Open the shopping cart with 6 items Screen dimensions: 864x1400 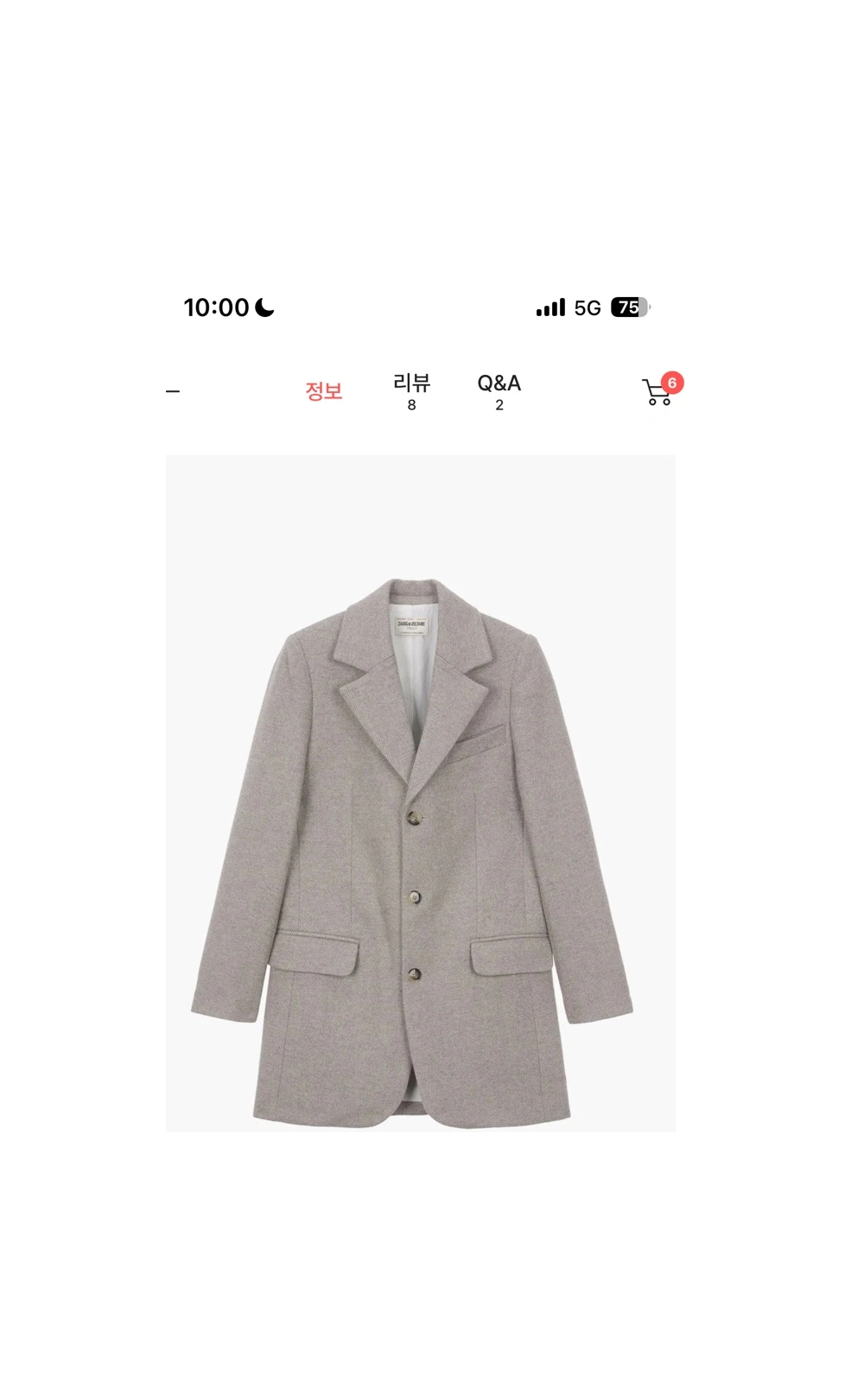[658, 392]
